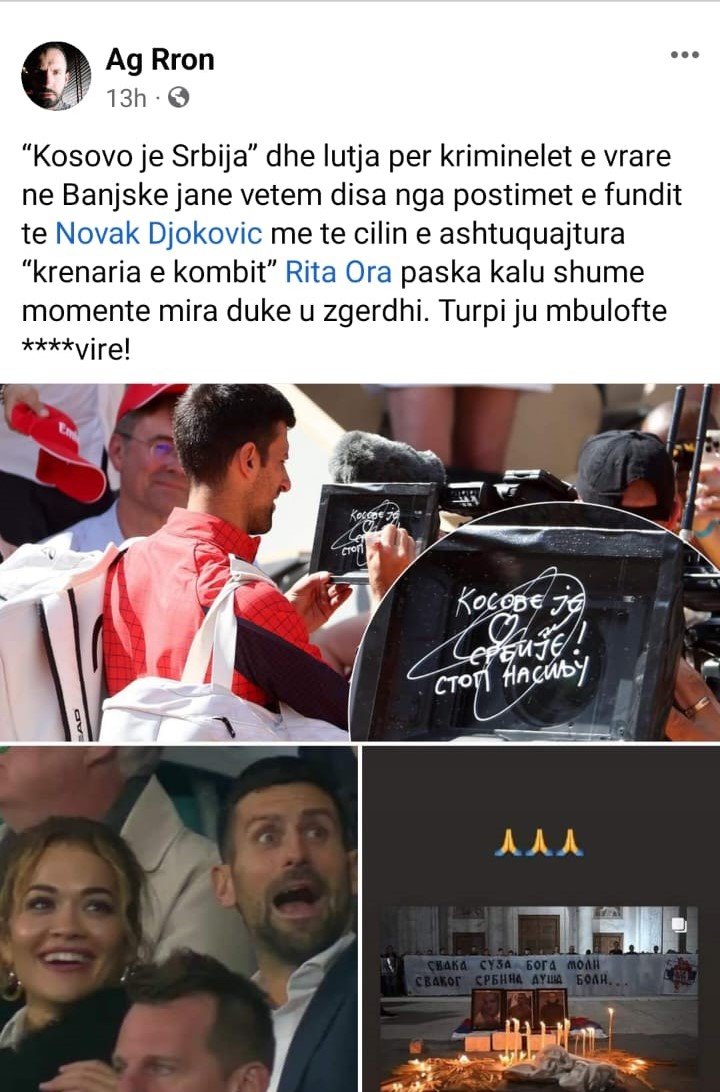View the 13h post timestamp details

click(126, 98)
